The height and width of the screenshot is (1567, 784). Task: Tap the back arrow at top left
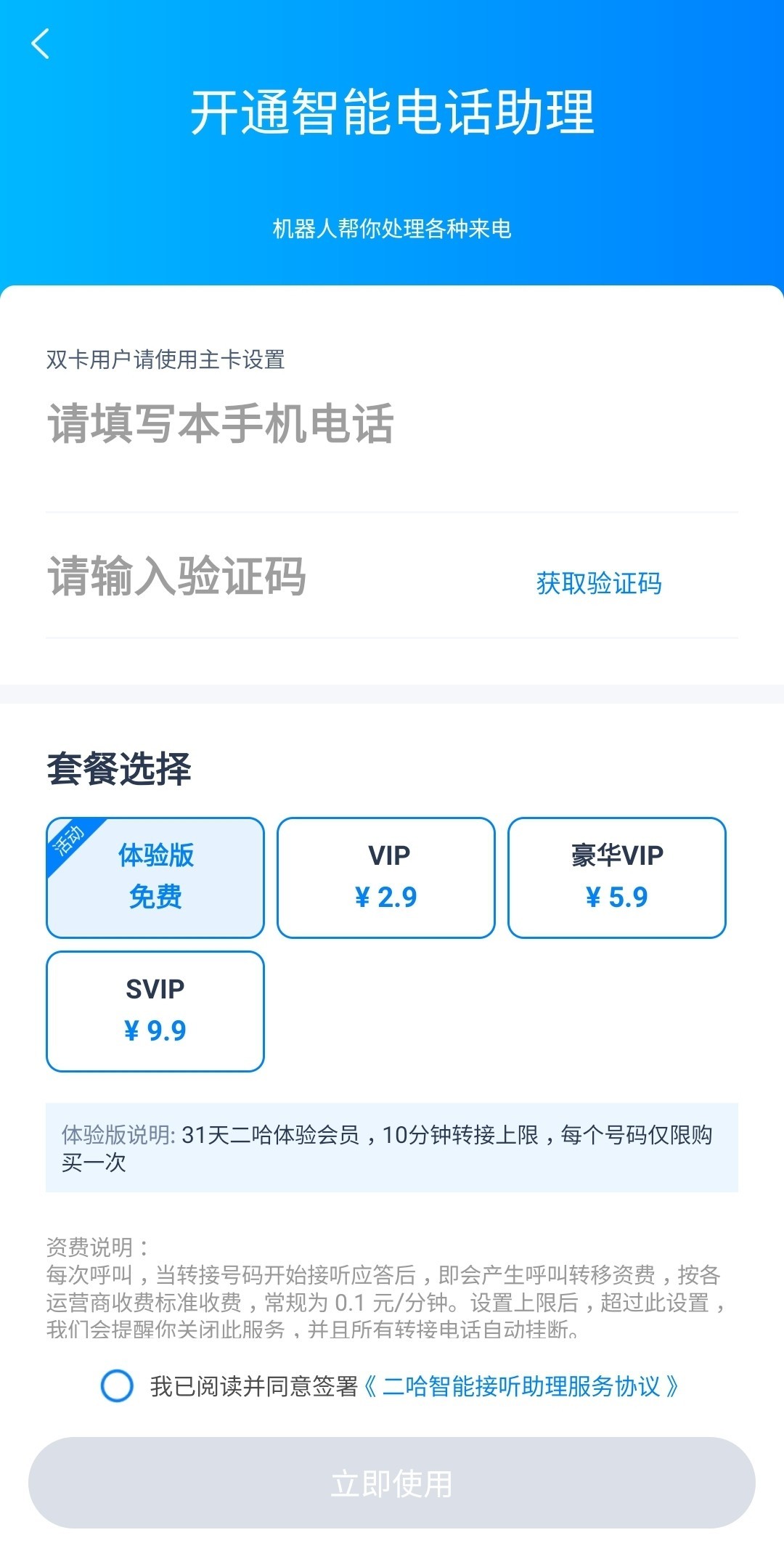pyautogui.click(x=41, y=44)
